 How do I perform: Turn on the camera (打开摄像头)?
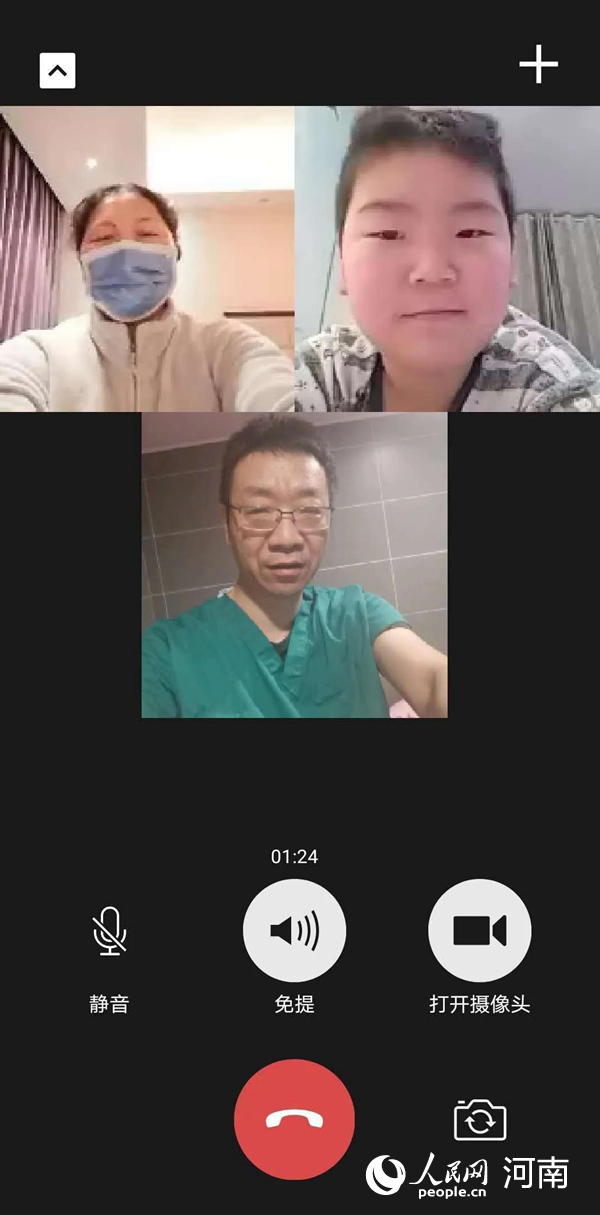[x=479, y=931]
